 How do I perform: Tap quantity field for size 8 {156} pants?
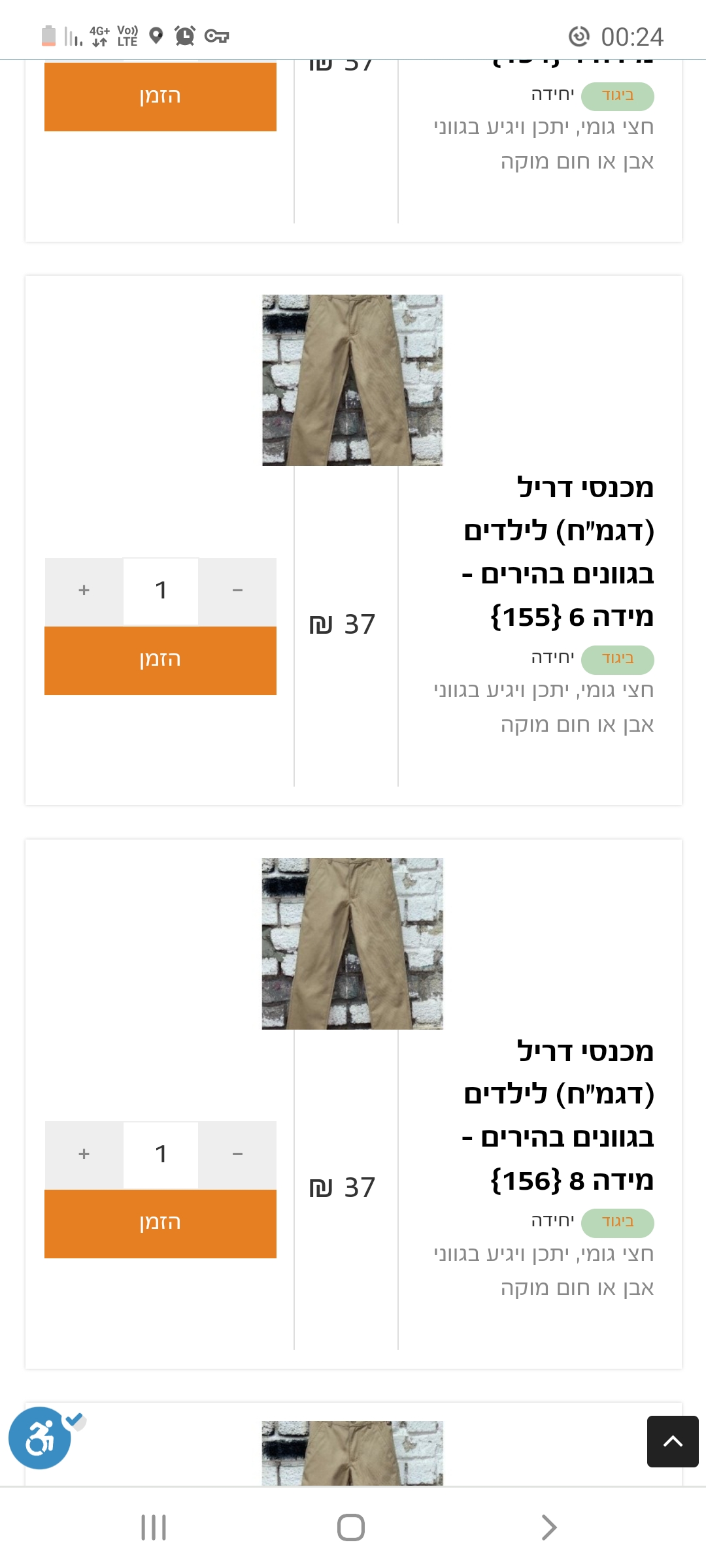pyautogui.click(x=161, y=1154)
